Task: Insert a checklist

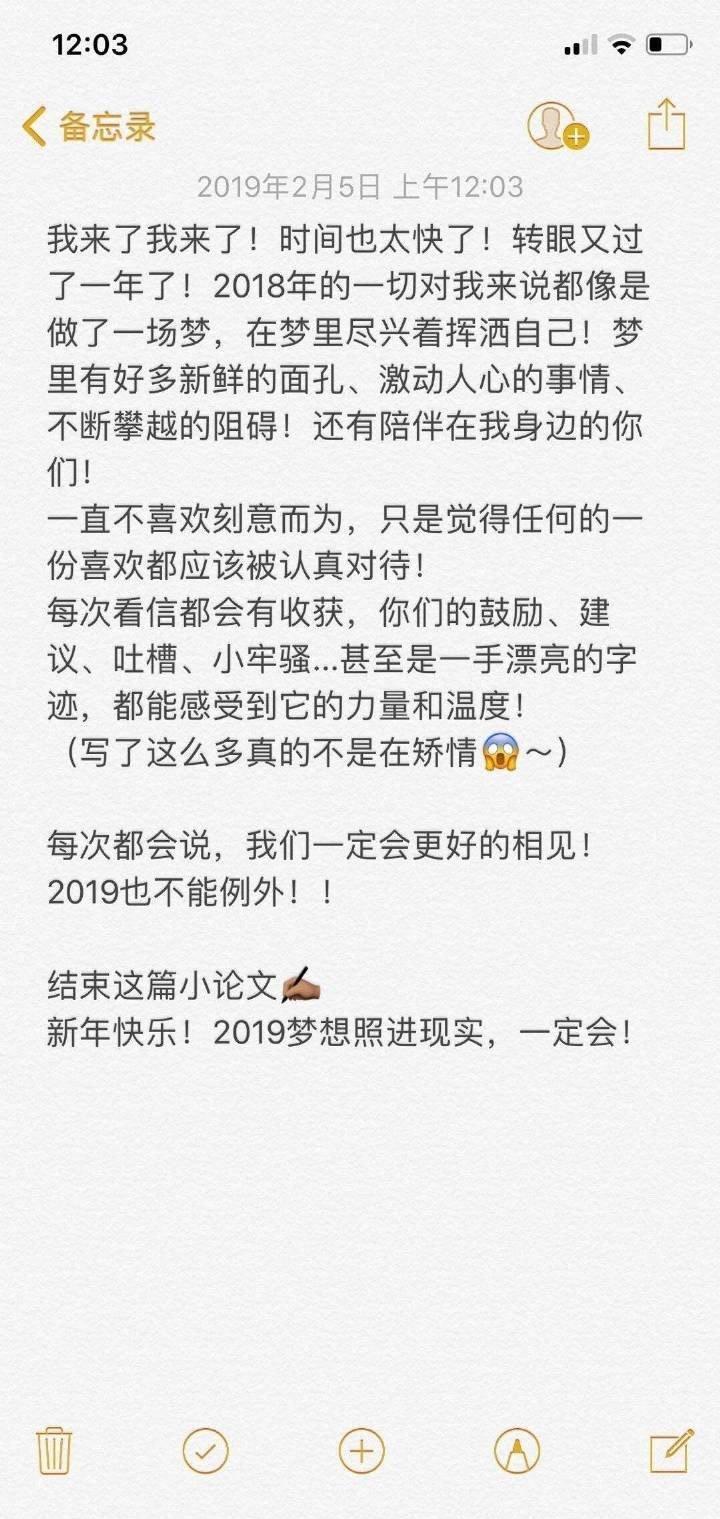Action: tap(206, 1451)
